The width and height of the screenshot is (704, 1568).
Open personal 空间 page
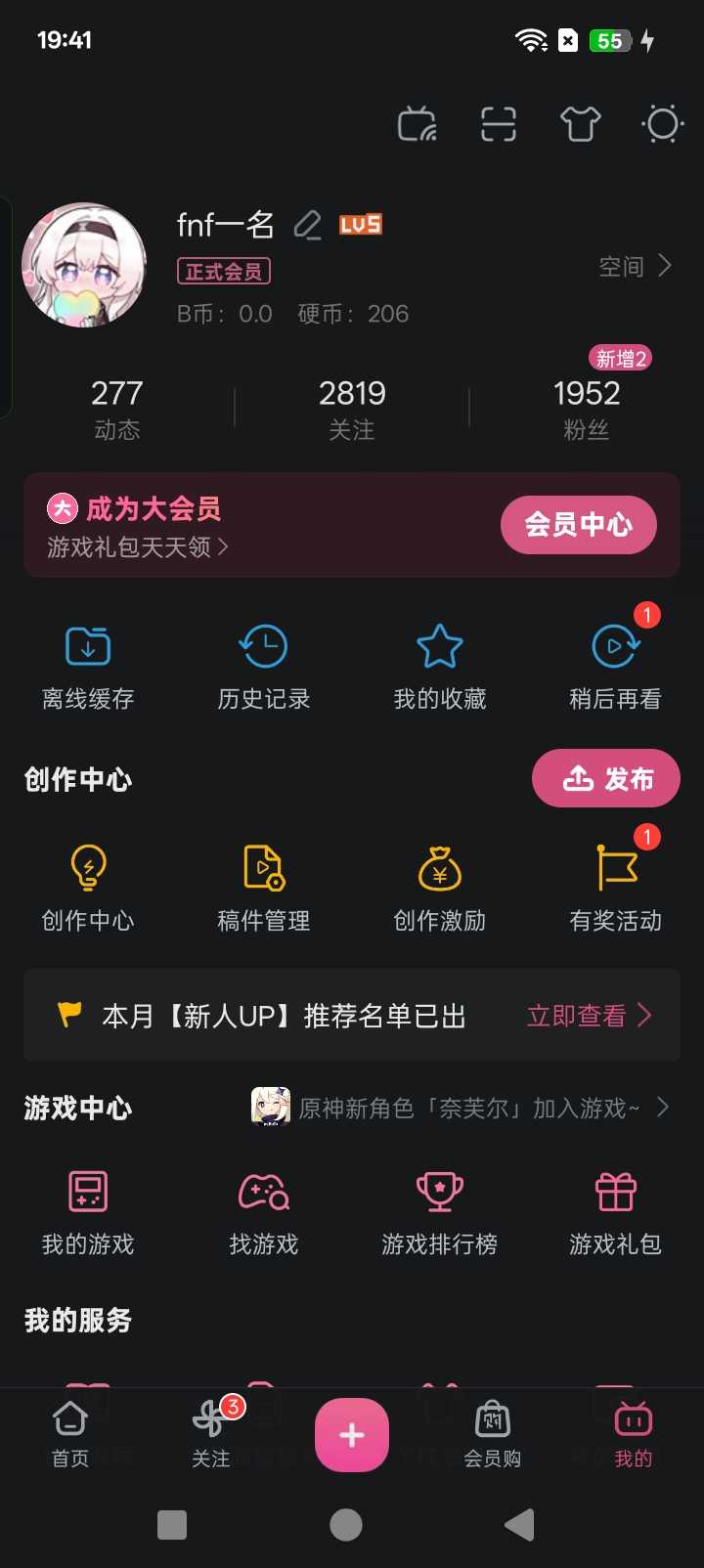coord(636,266)
